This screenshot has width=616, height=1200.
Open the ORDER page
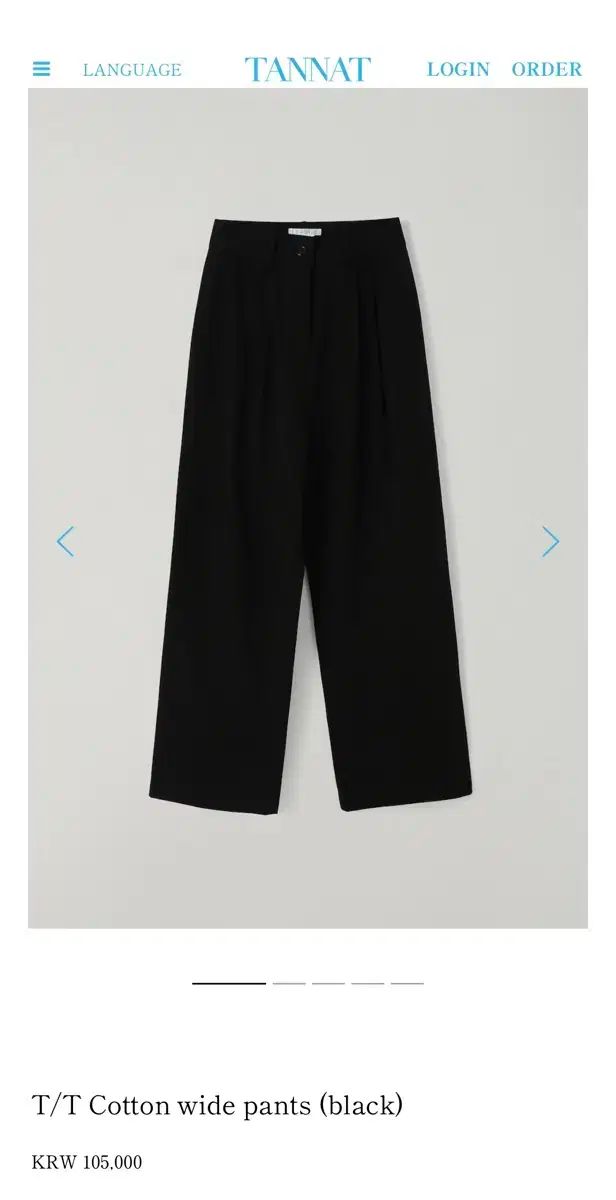tap(546, 69)
